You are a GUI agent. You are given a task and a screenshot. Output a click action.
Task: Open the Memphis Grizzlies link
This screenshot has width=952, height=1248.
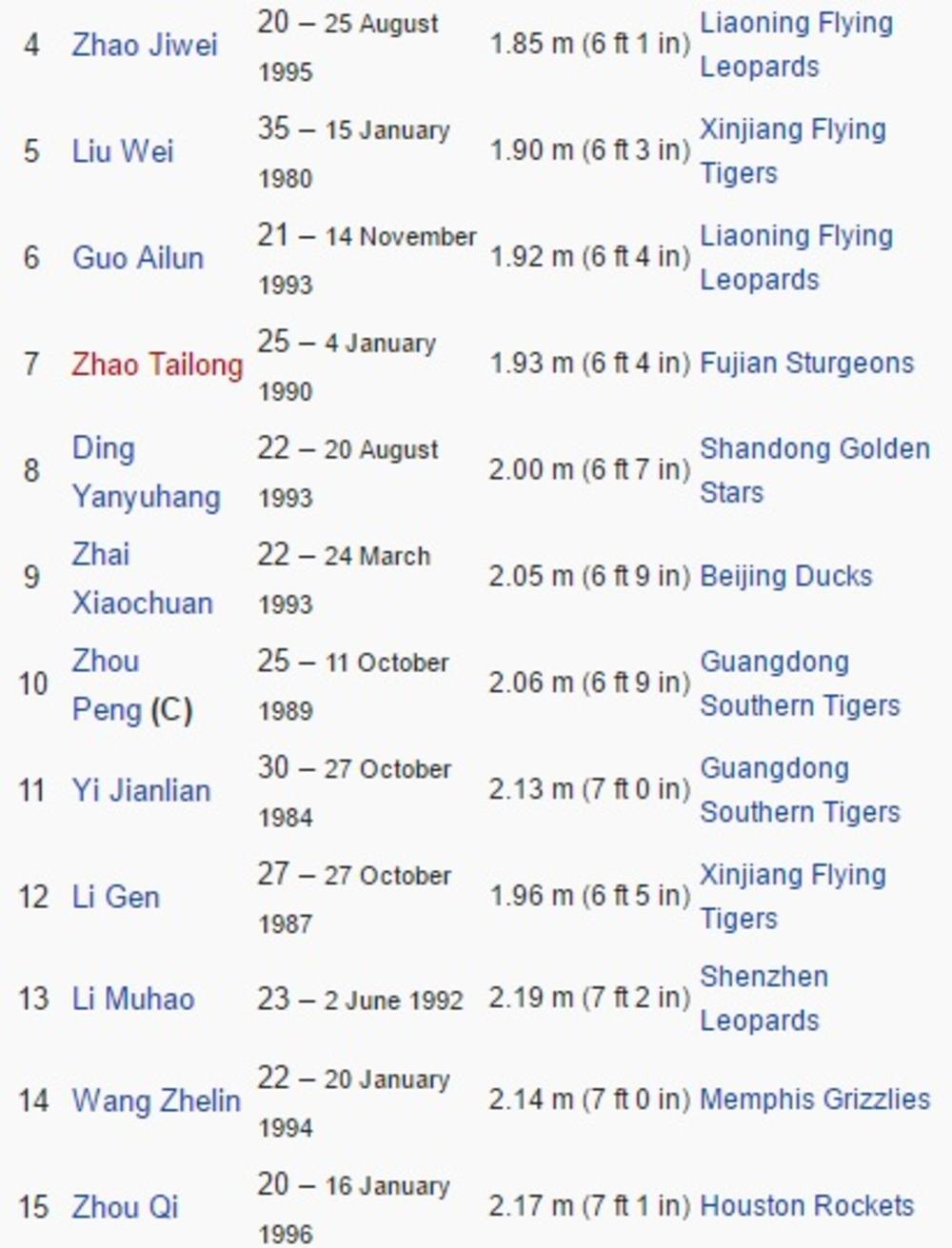point(814,1099)
